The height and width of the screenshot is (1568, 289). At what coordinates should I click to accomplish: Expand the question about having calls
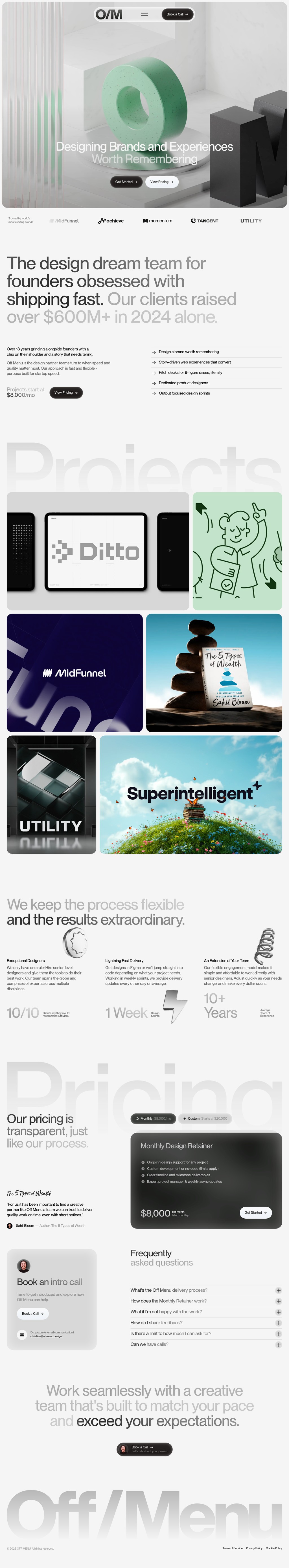(205, 1344)
